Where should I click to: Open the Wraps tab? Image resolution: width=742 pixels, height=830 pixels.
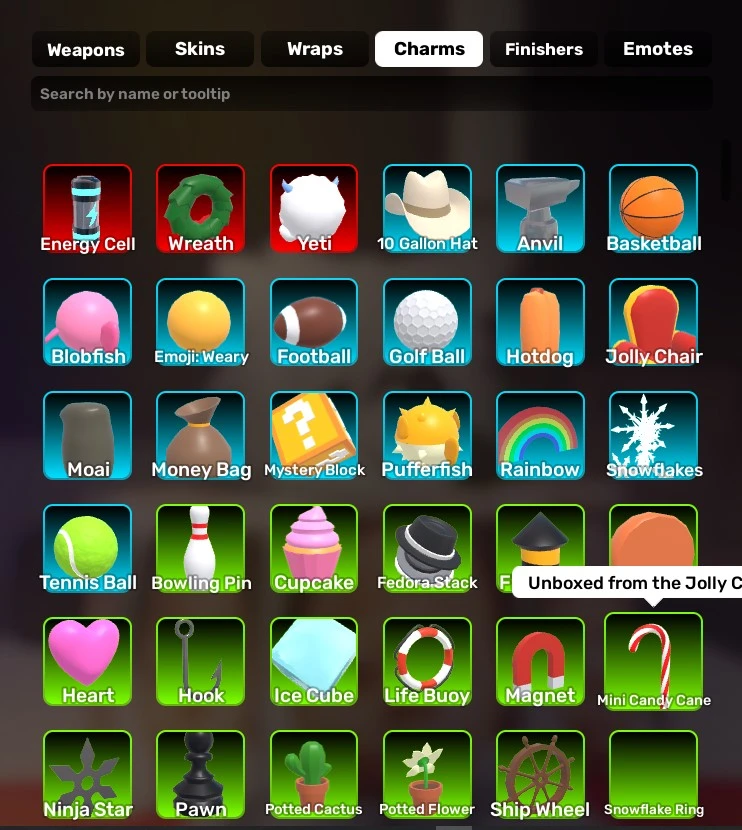(x=314, y=49)
